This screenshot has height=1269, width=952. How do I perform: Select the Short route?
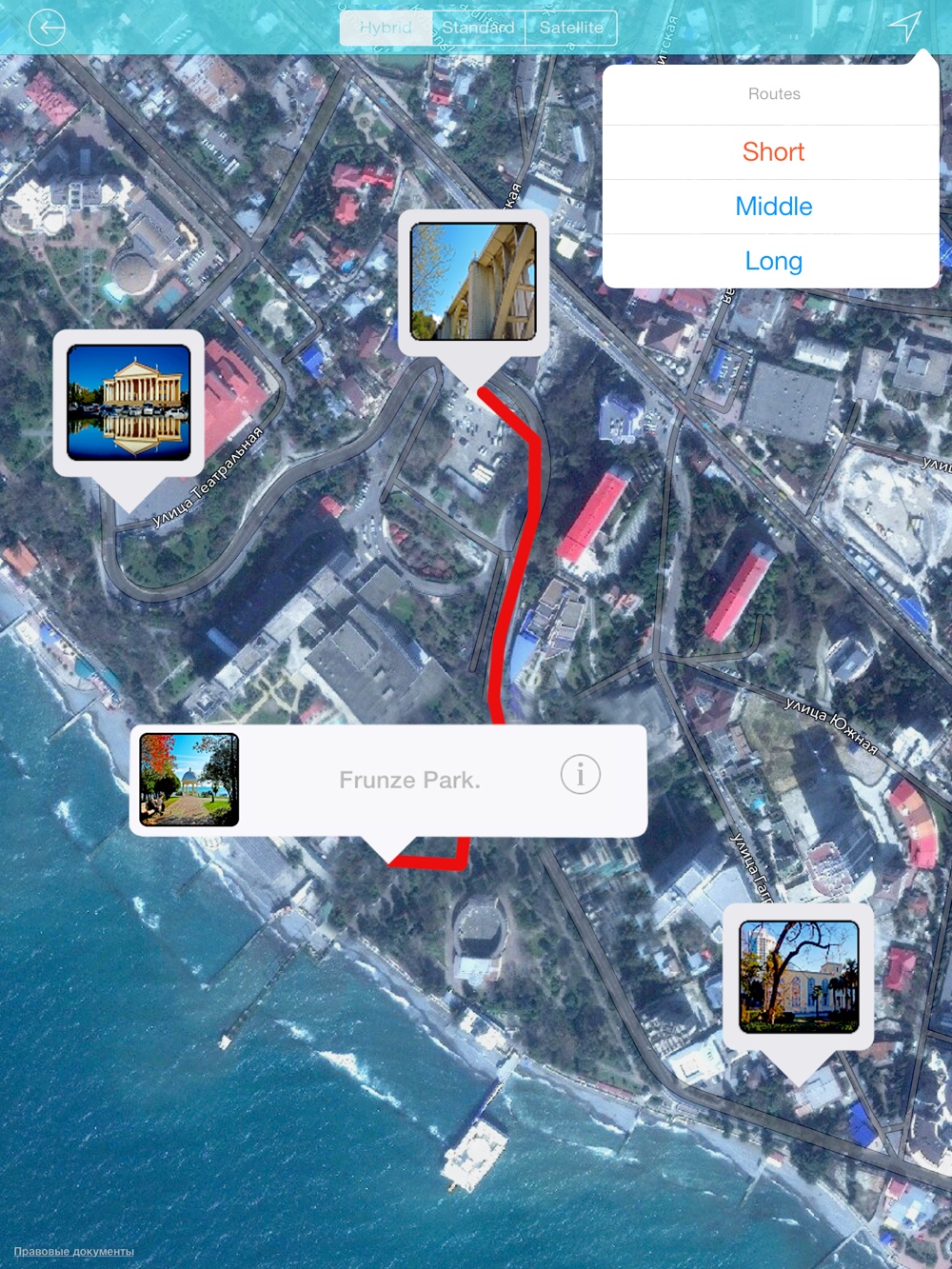coord(773,152)
